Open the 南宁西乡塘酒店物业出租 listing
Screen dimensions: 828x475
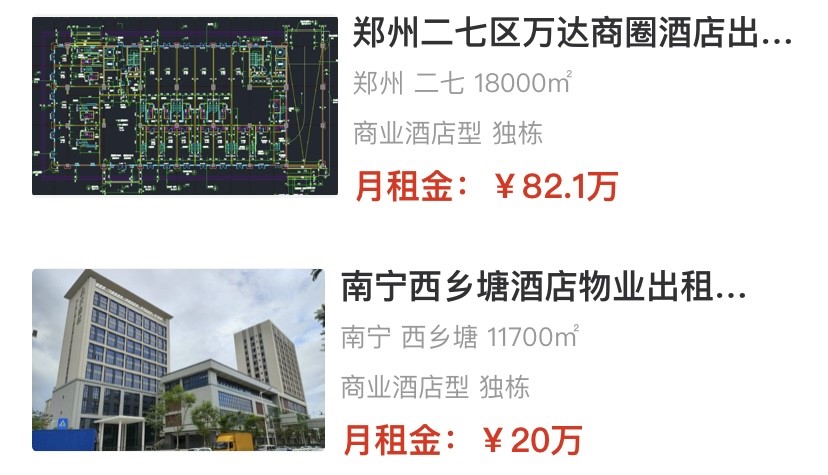pos(544,290)
